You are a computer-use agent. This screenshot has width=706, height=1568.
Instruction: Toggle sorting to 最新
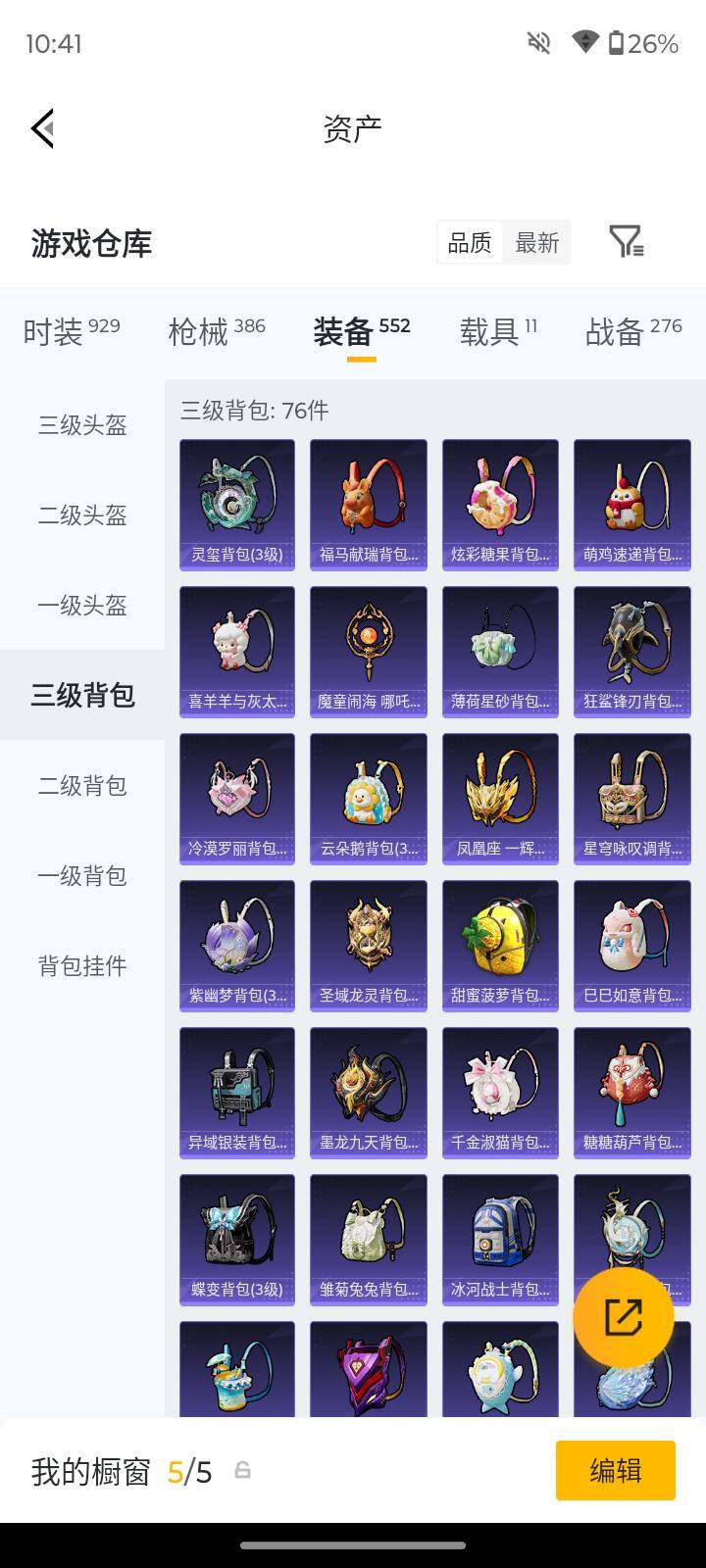(537, 242)
